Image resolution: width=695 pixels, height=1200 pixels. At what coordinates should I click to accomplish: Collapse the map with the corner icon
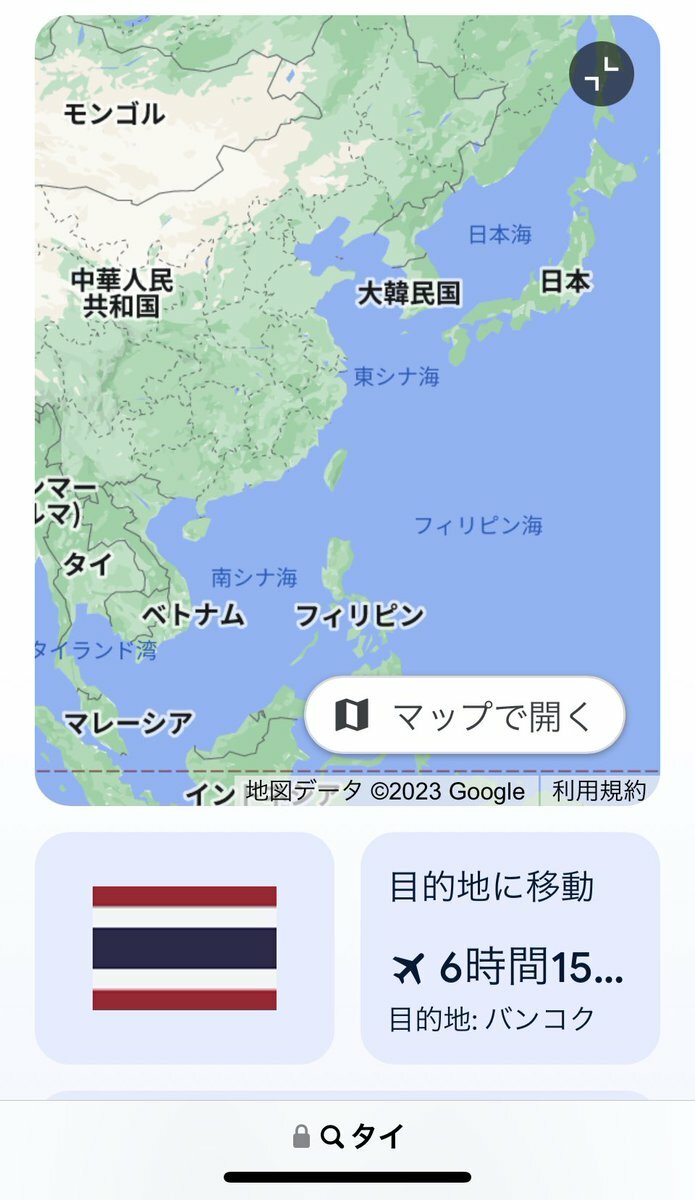(601, 73)
